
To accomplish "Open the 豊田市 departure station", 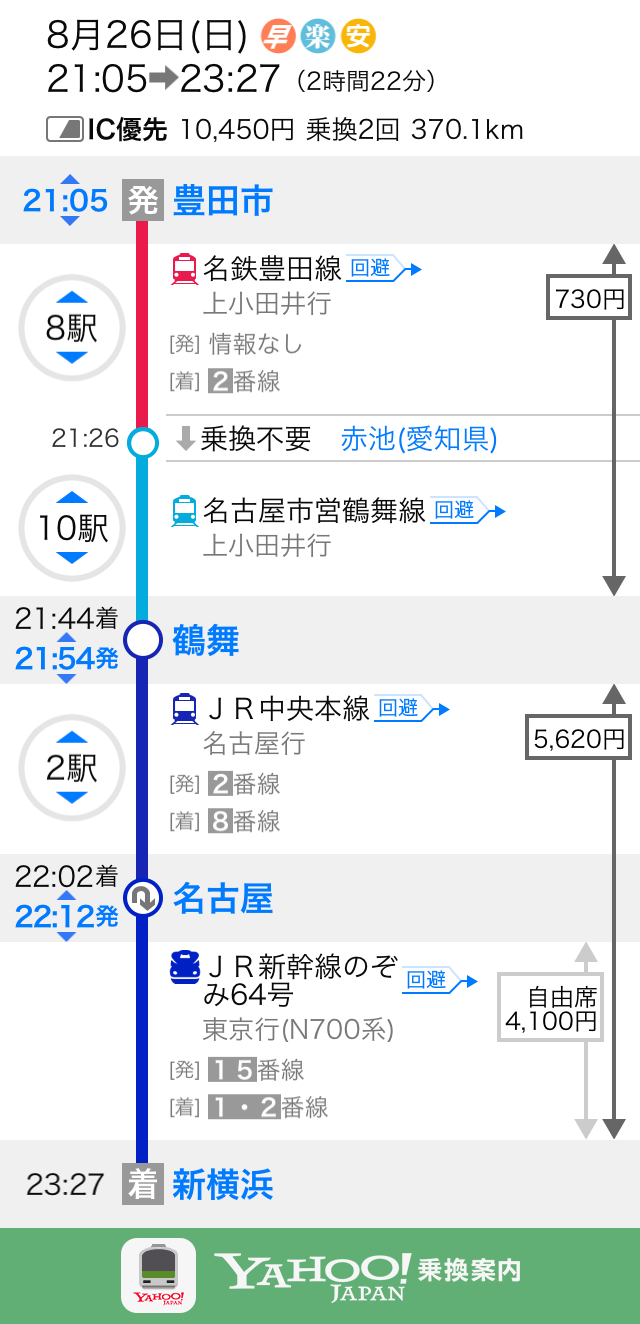I will click(222, 201).
